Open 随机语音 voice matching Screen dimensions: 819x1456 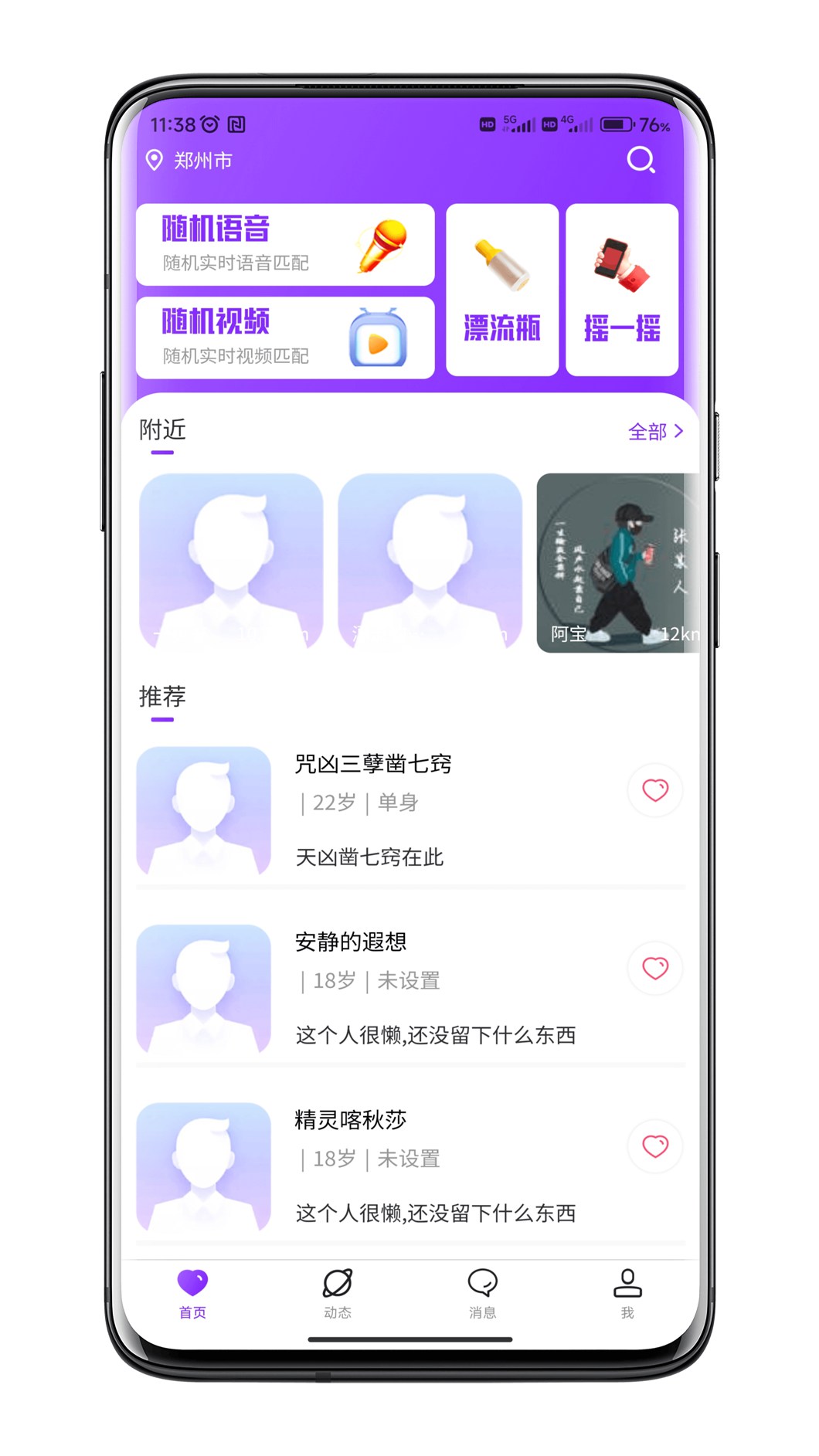[x=284, y=245]
